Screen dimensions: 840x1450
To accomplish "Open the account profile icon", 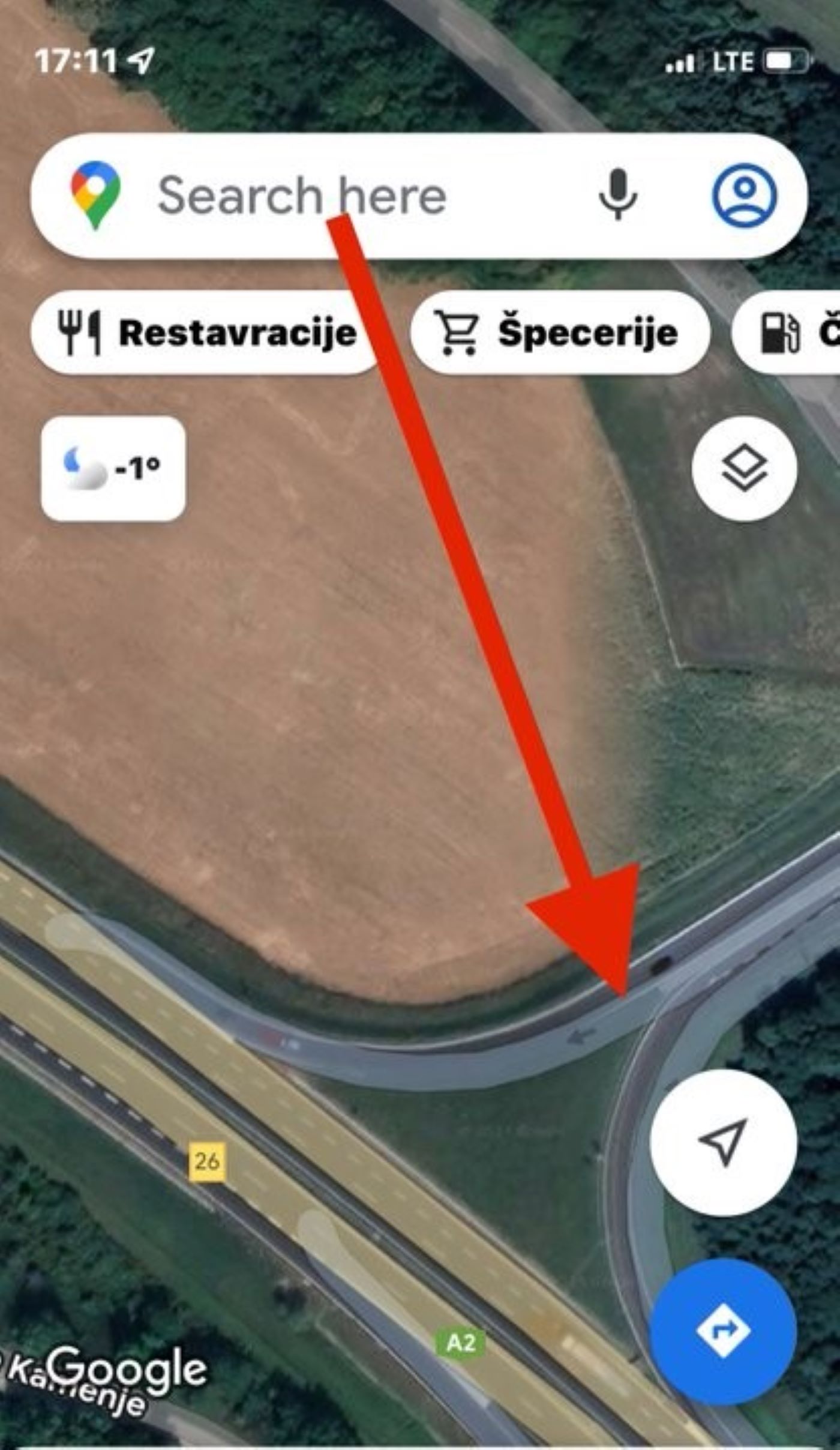I will pos(744,196).
